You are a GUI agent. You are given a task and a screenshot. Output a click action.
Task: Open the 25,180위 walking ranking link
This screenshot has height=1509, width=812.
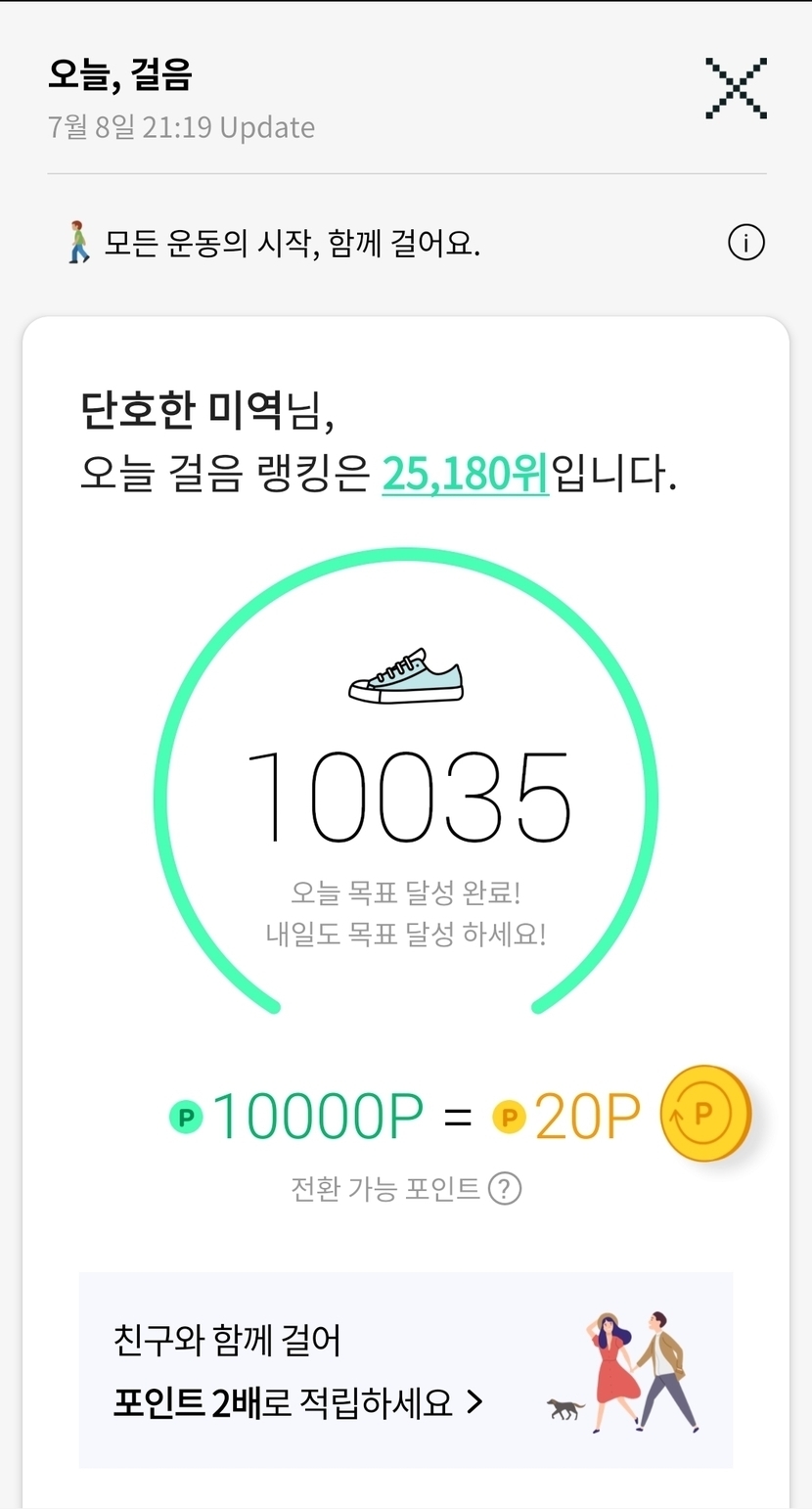click(x=465, y=474)
